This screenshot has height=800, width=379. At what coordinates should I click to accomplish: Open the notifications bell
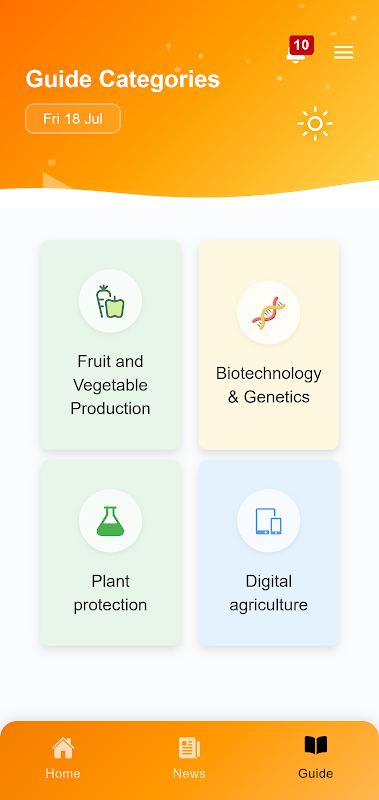pyautogui.click(x=297, y=51)
